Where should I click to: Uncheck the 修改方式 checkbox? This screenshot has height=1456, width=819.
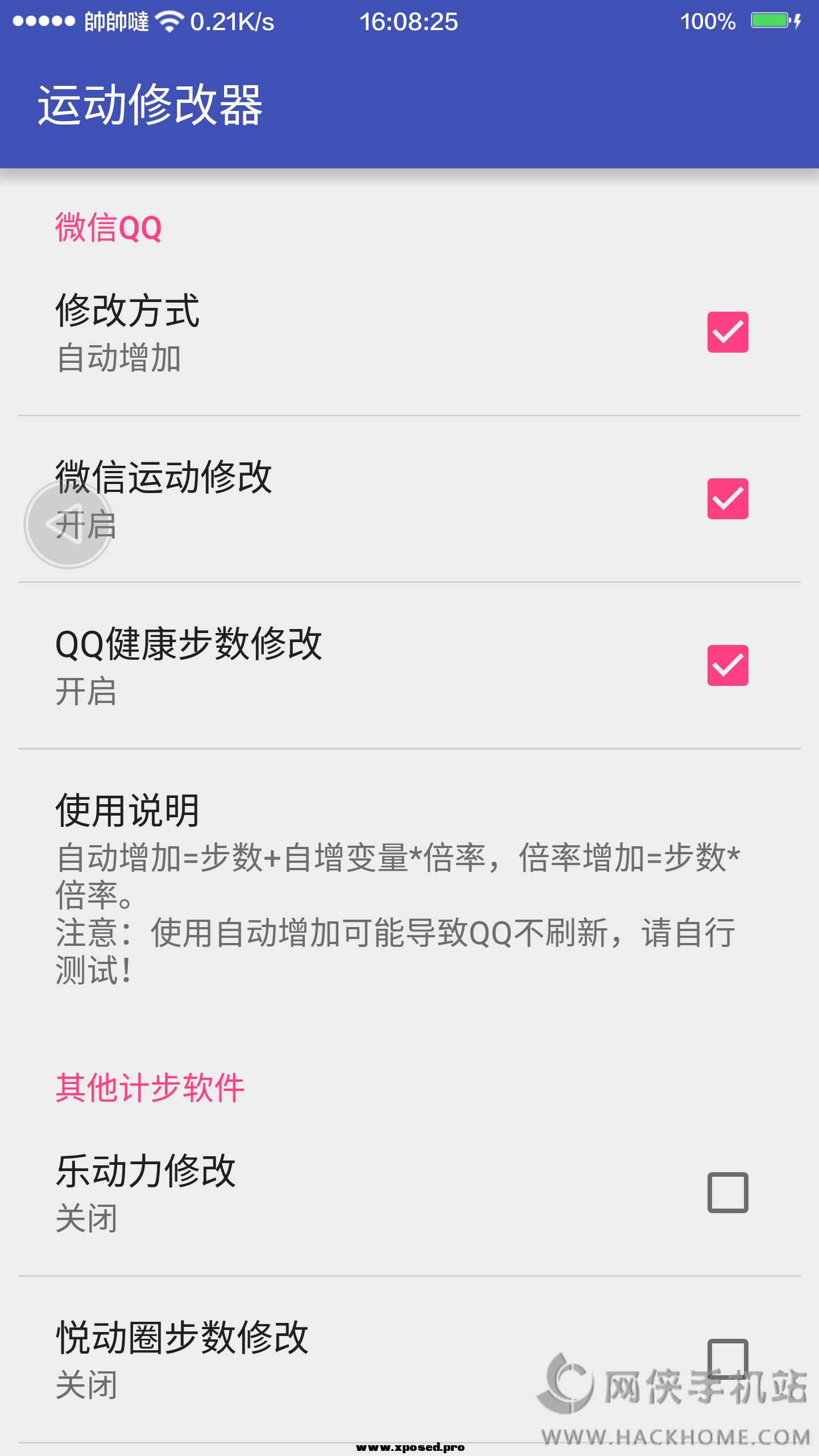pos(727,332)
